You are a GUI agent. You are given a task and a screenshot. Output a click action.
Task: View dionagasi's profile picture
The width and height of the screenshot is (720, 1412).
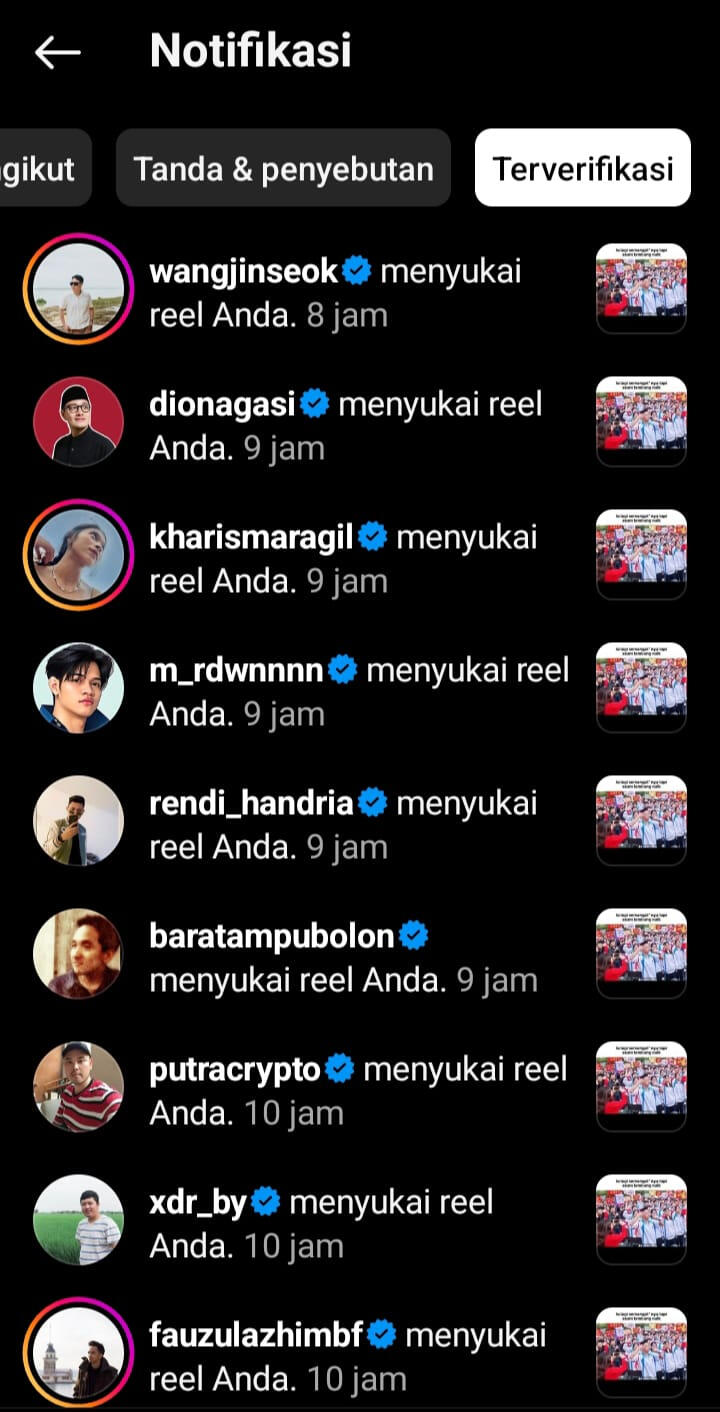(x=78, y=422)
